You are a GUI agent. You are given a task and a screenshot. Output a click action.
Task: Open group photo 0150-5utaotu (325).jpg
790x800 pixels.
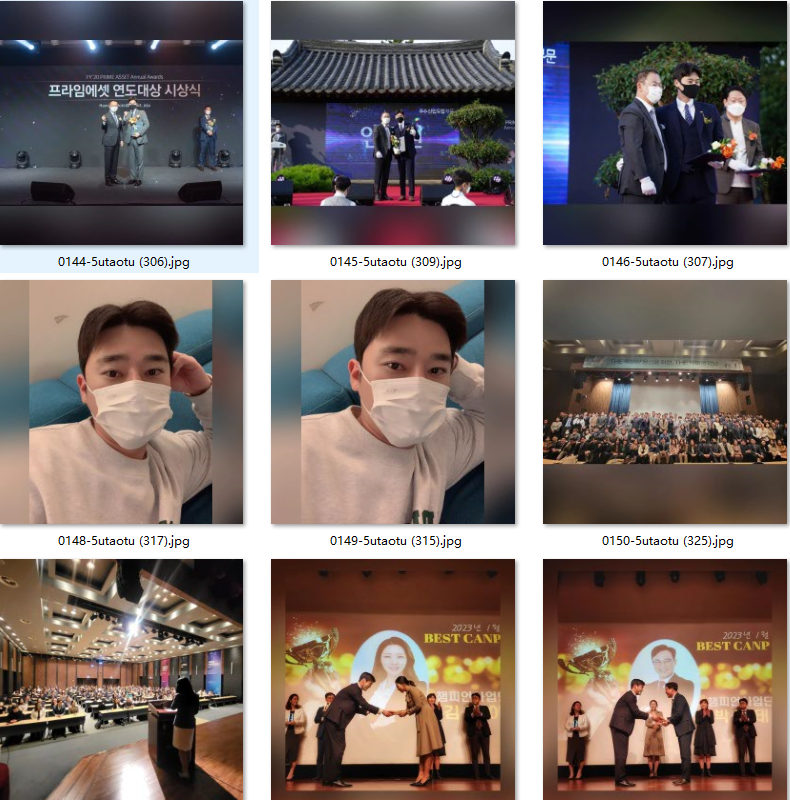click(x=665, y=402)
